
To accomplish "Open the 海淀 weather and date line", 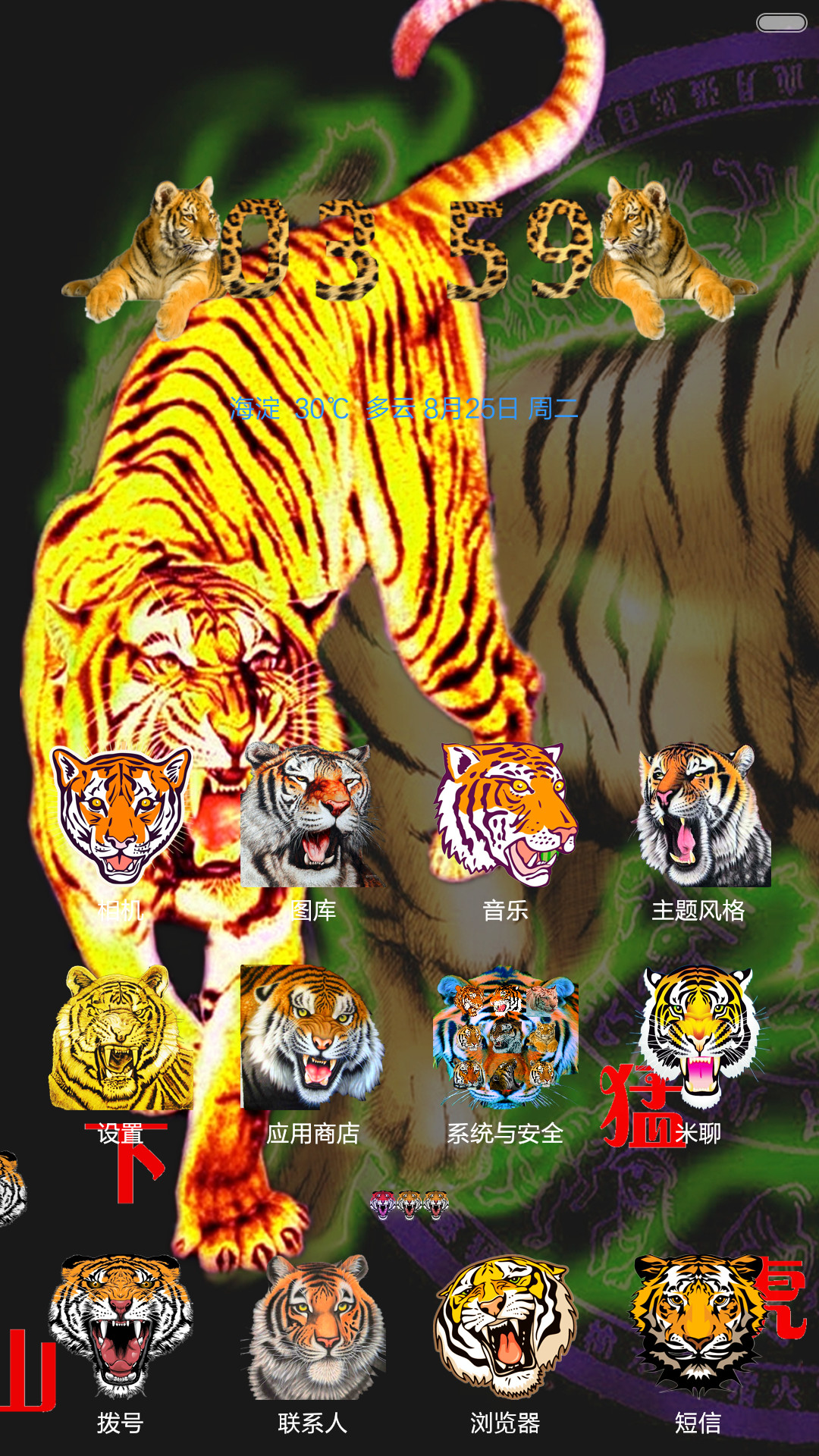I will (403, 409).
